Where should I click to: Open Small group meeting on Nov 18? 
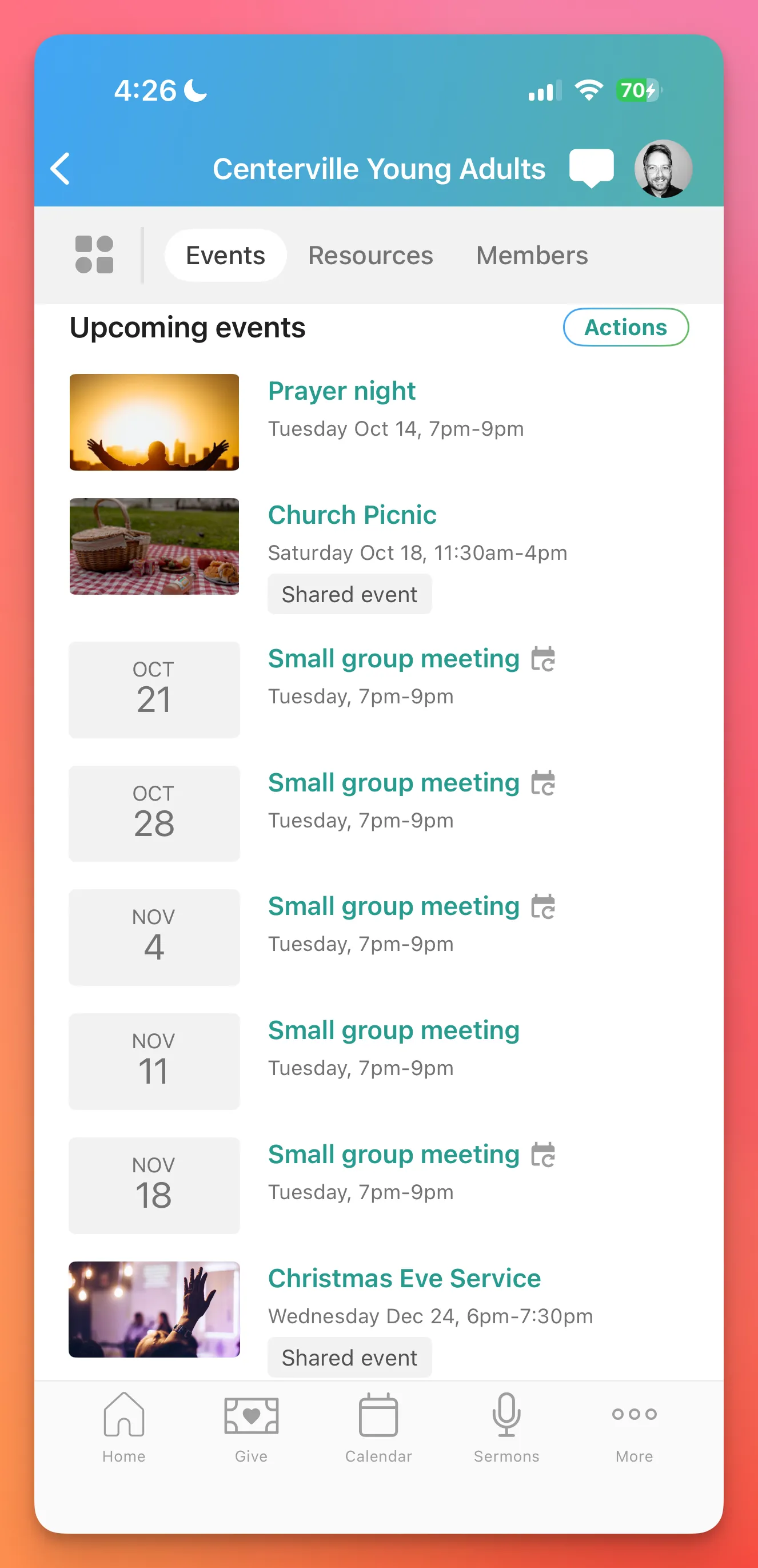tap(394, 1155)
